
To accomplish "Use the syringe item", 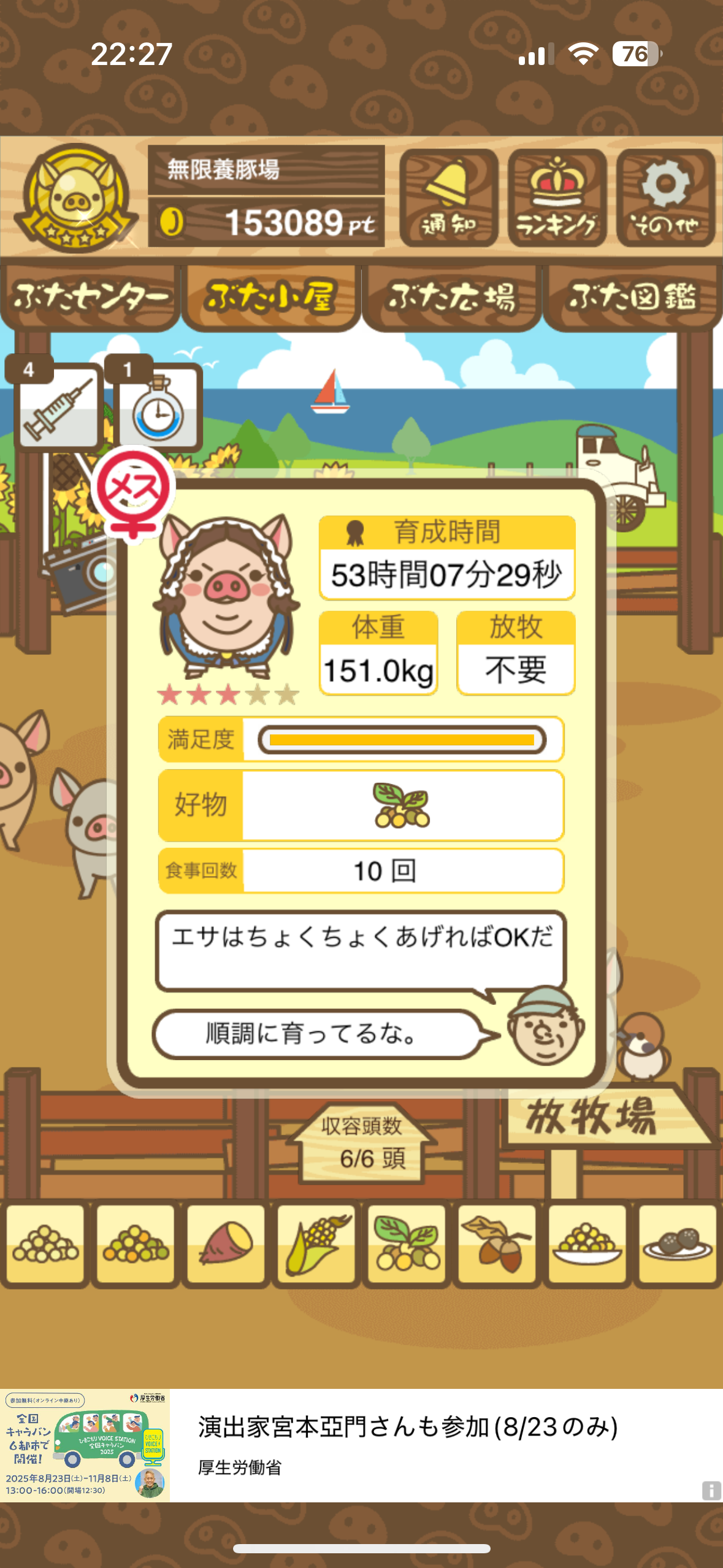I will point(58,405).
